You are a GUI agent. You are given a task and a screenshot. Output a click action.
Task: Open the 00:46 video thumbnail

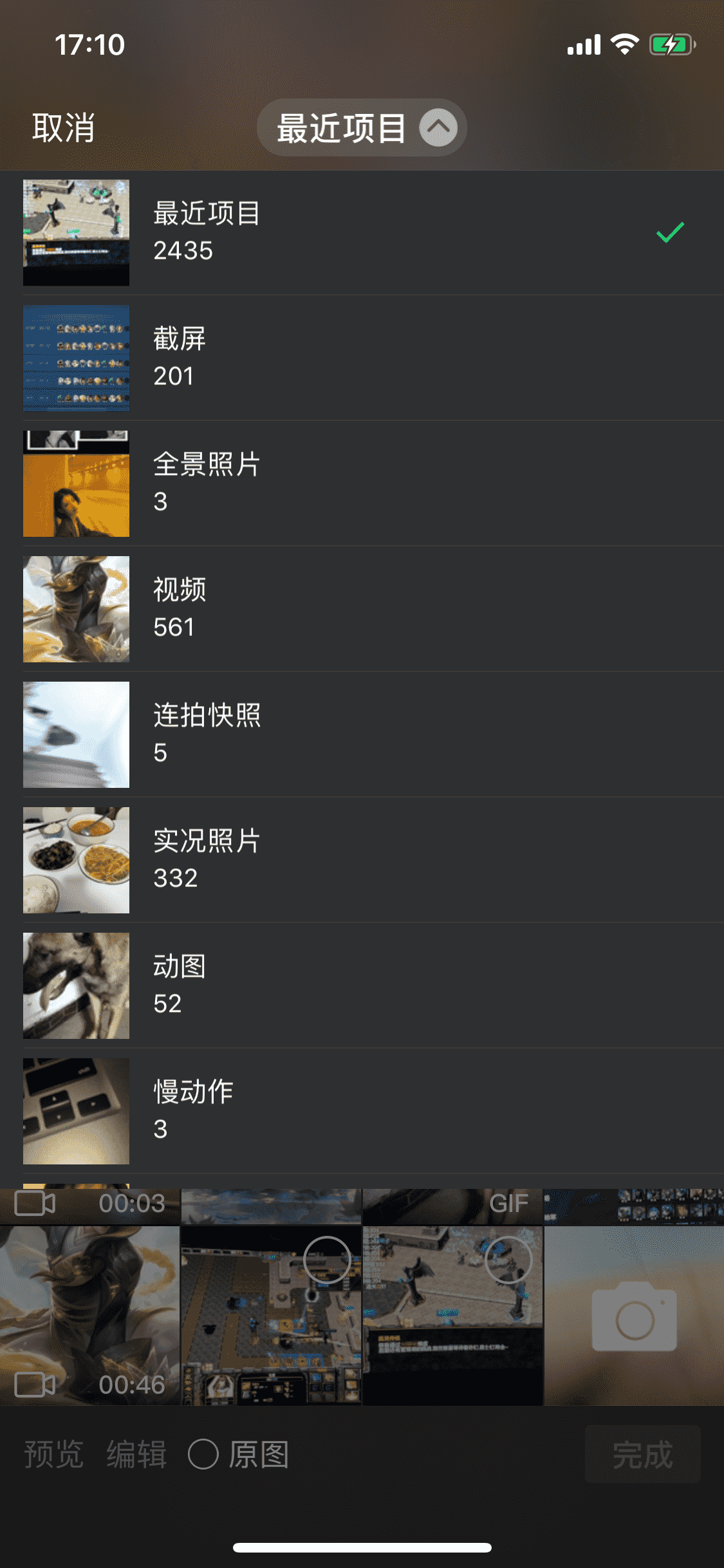coord(89,1314)
